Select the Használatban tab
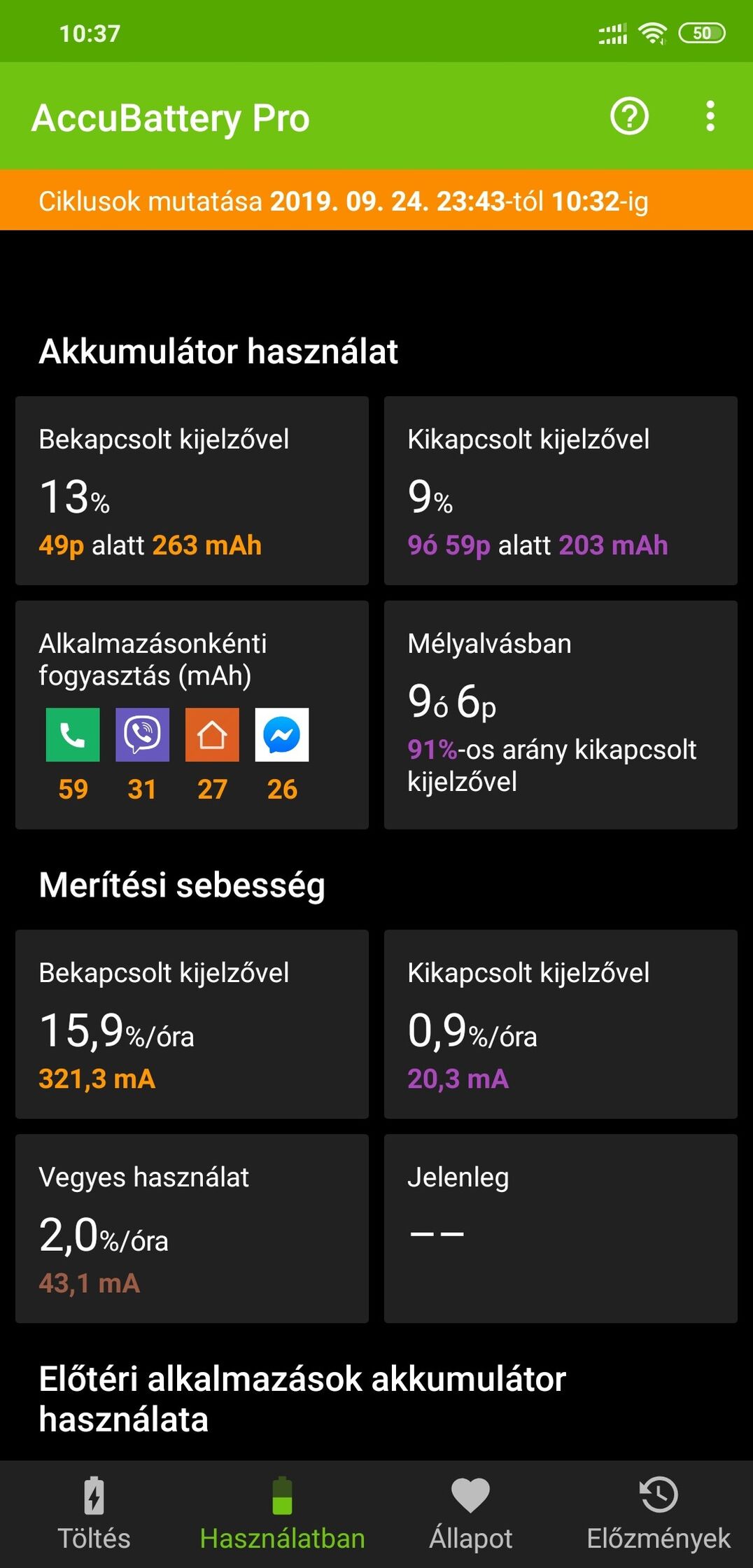Viewport: 753px width, 1568px height. [282, 1513]
